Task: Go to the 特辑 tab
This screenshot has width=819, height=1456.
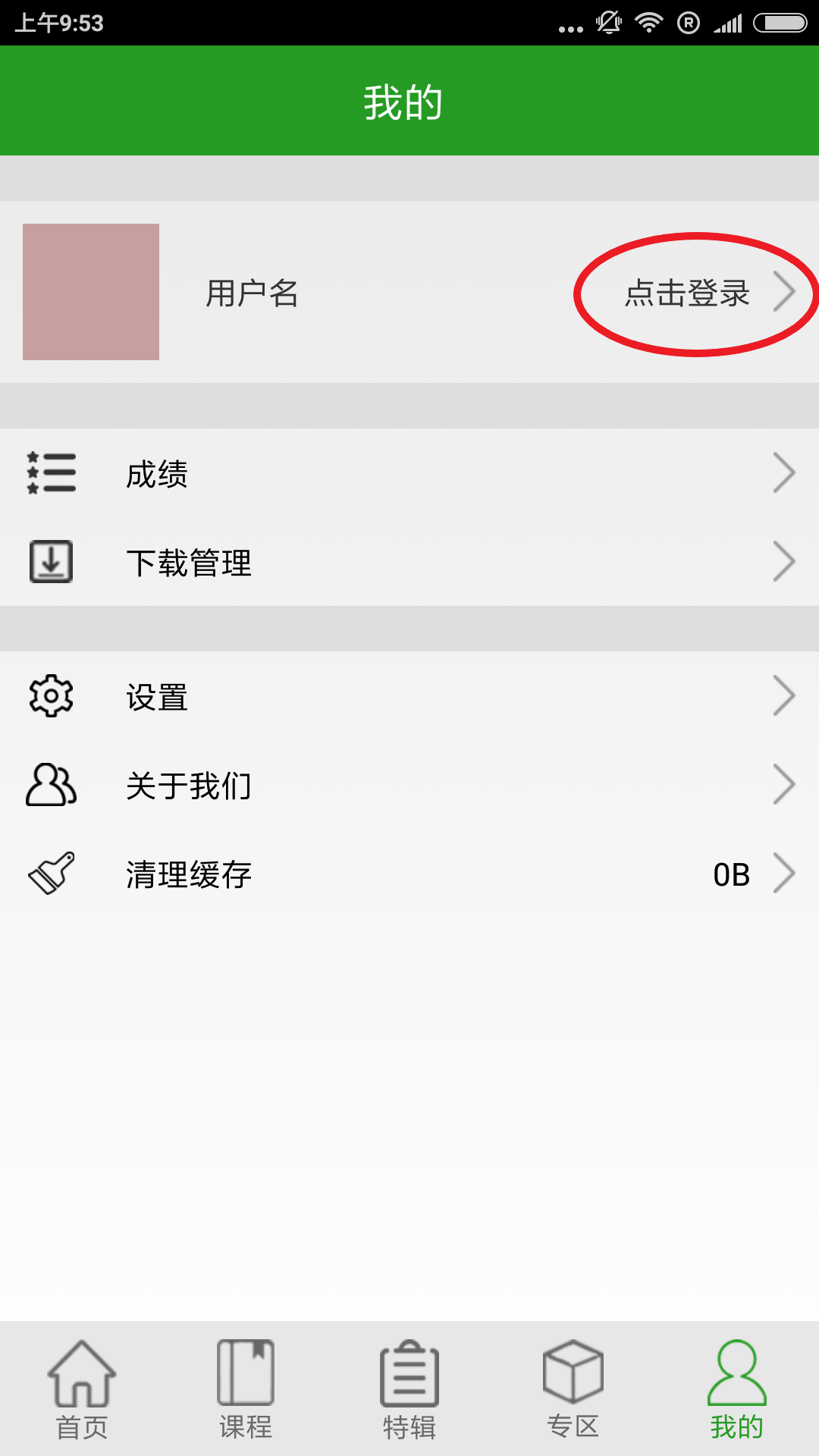Action: 409,1389
